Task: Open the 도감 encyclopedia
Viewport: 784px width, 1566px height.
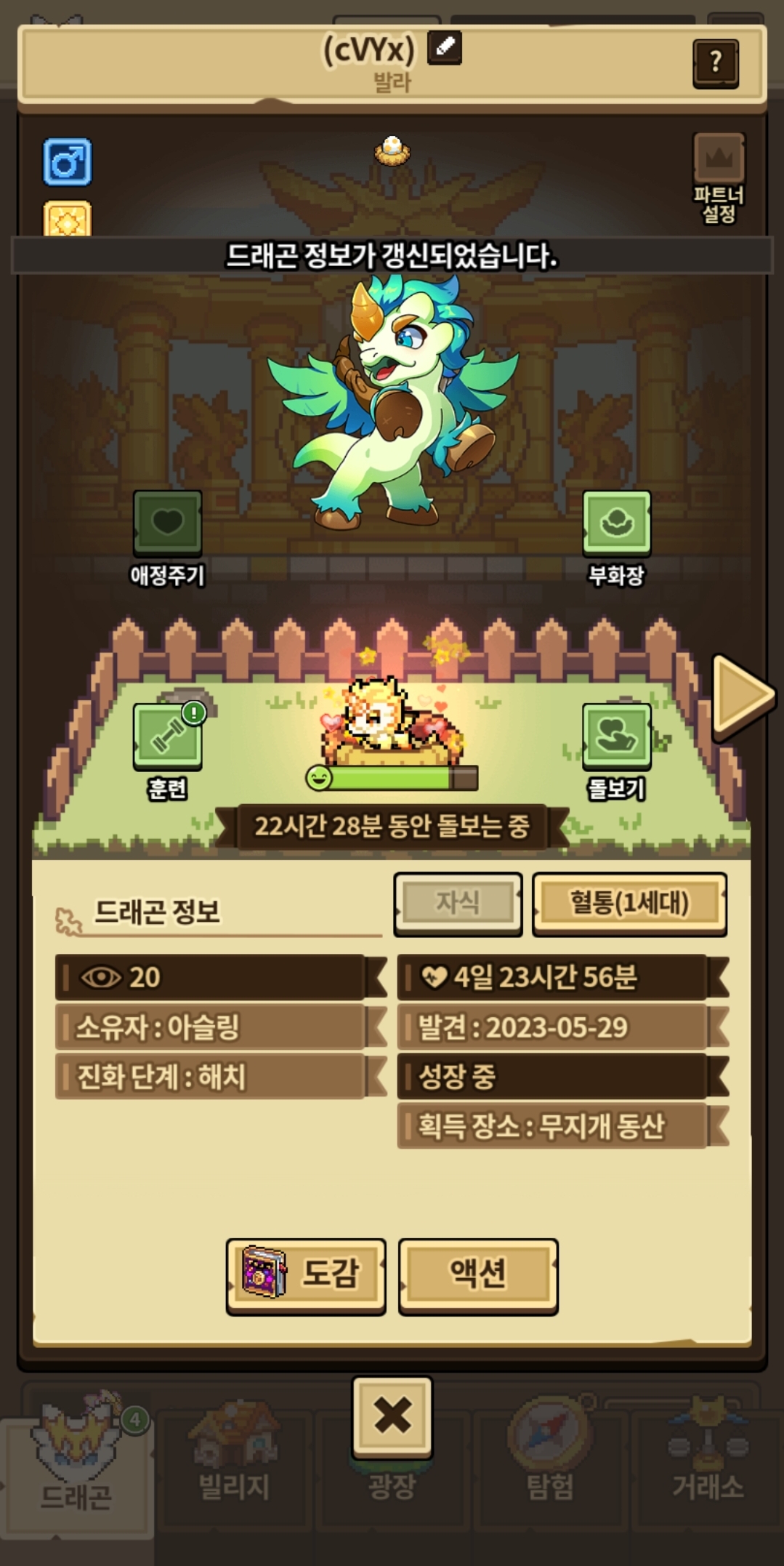Action: [306, 1274]
